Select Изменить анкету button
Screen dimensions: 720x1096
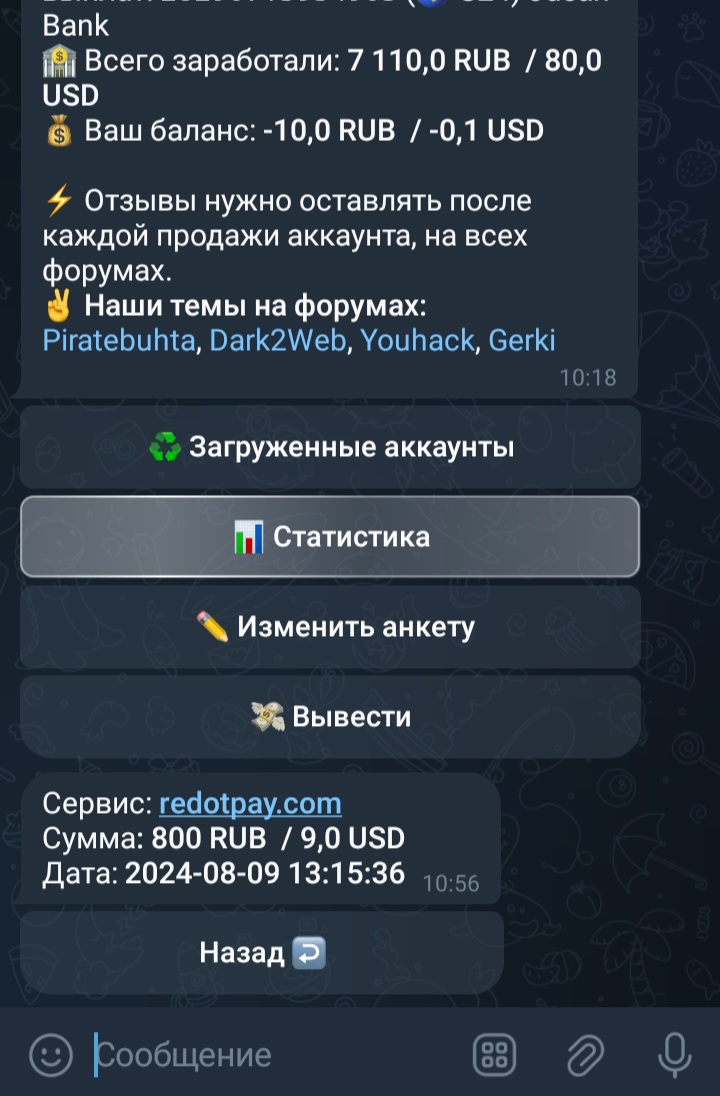[x=330, y=627]
